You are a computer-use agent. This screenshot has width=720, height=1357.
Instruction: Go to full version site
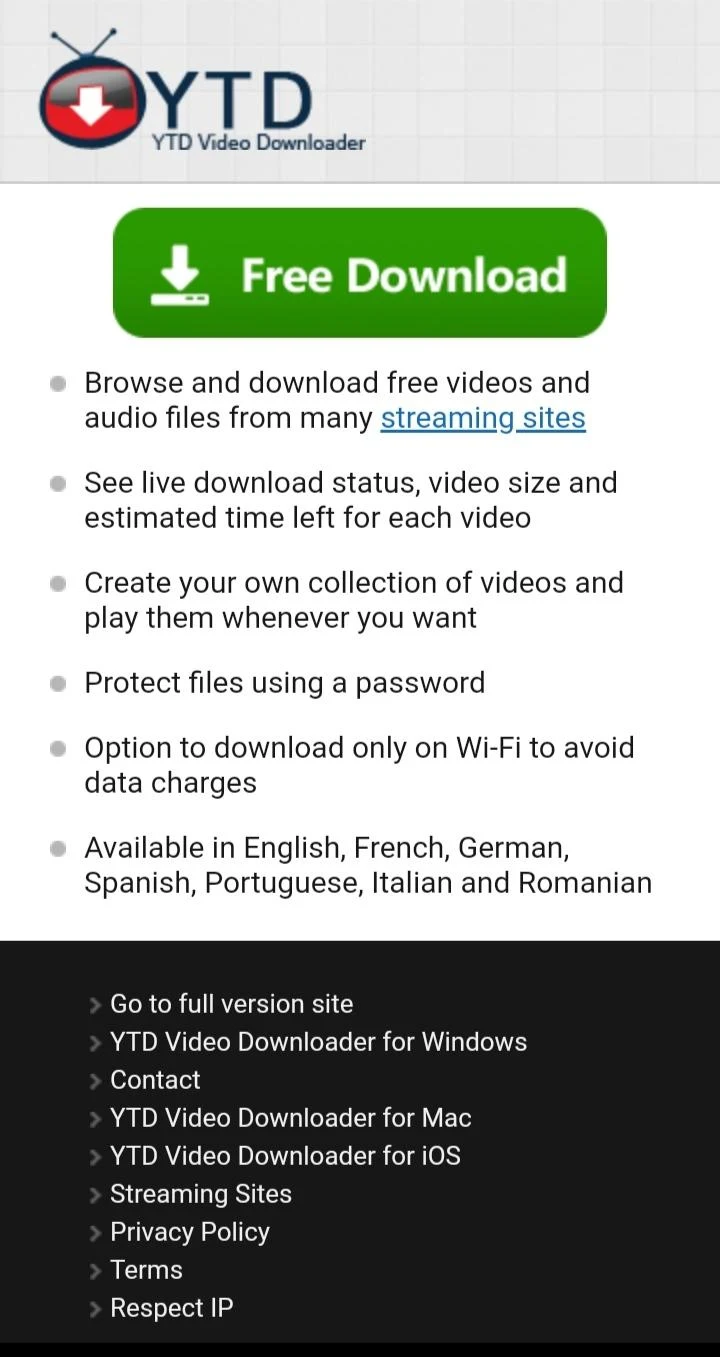coord(231,1004)
